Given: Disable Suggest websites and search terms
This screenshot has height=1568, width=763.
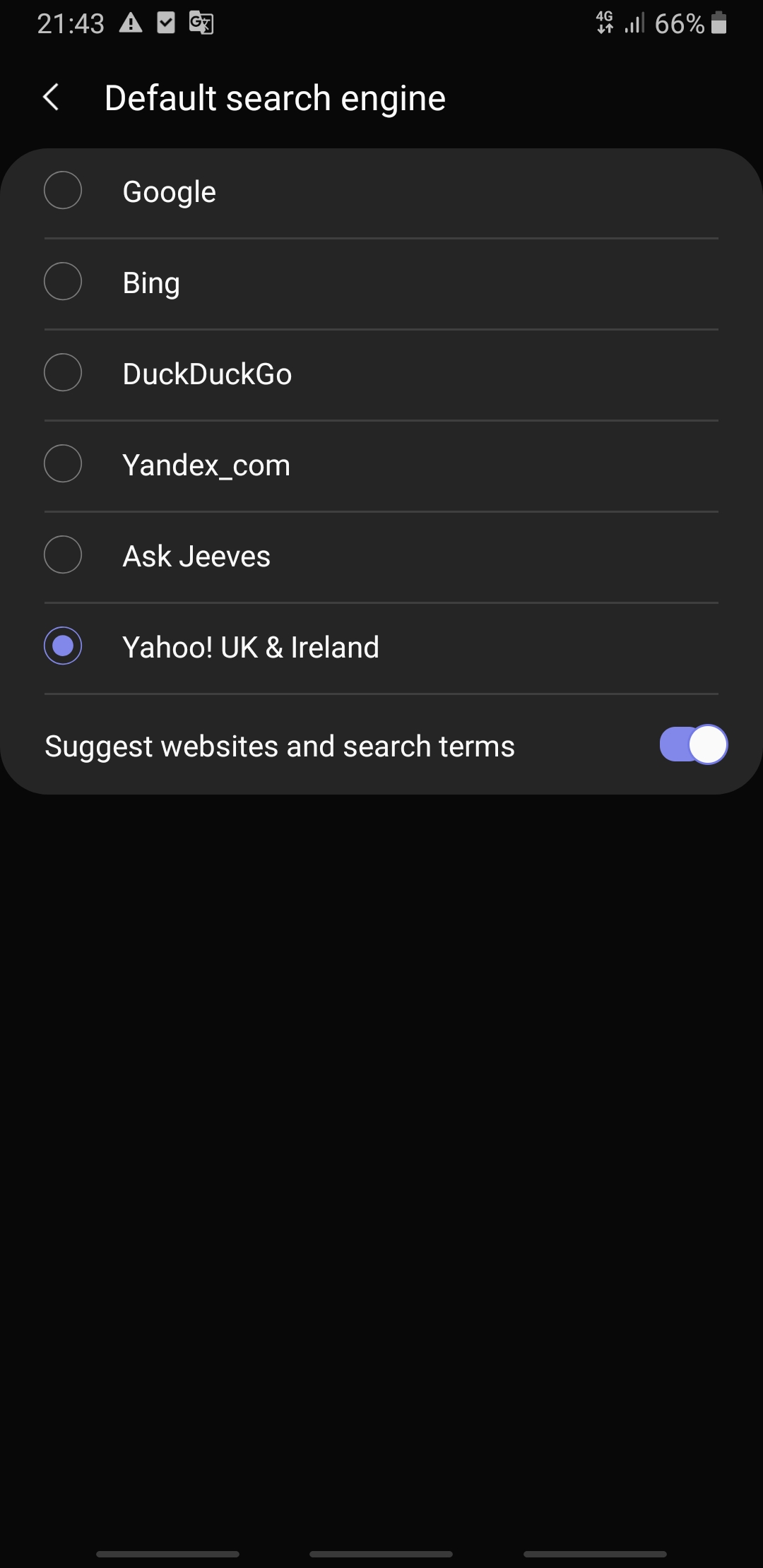Looking at the screenshot, I should pyautogui.click(x=693, y=745).
